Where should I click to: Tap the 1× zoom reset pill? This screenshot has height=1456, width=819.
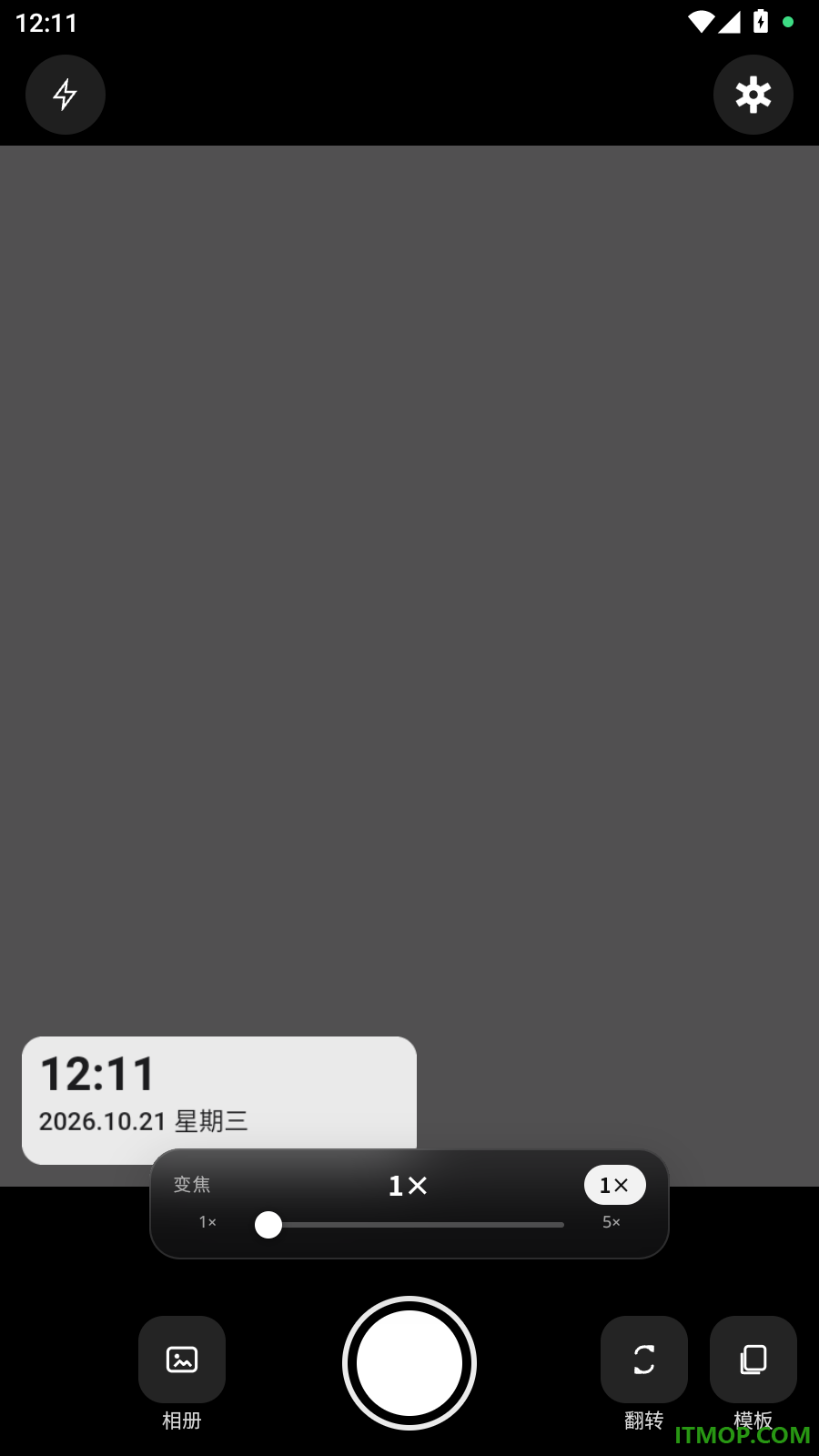(615, 1185)
